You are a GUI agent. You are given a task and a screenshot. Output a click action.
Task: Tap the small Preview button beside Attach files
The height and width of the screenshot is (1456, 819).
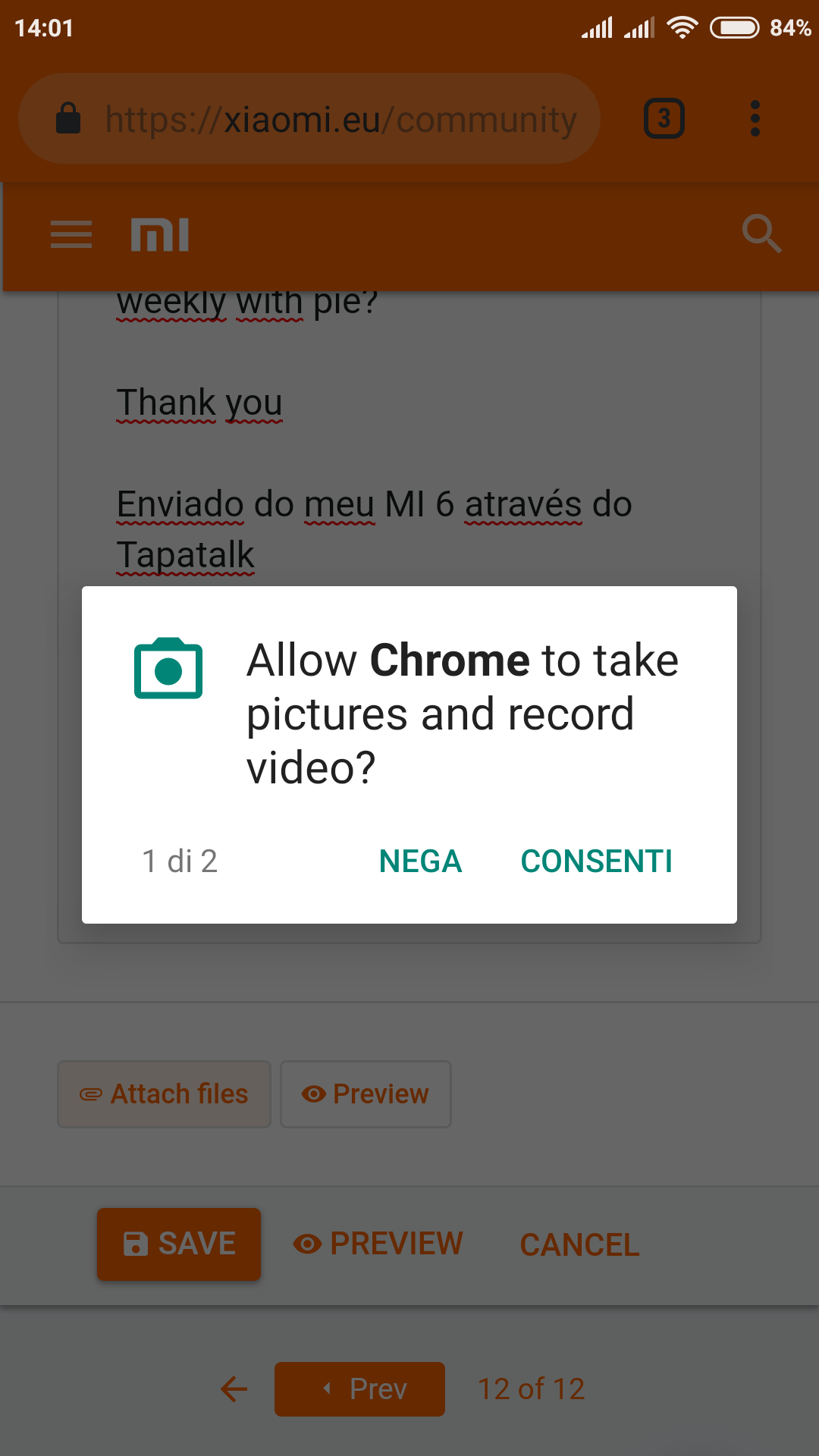pos(366,1094)
